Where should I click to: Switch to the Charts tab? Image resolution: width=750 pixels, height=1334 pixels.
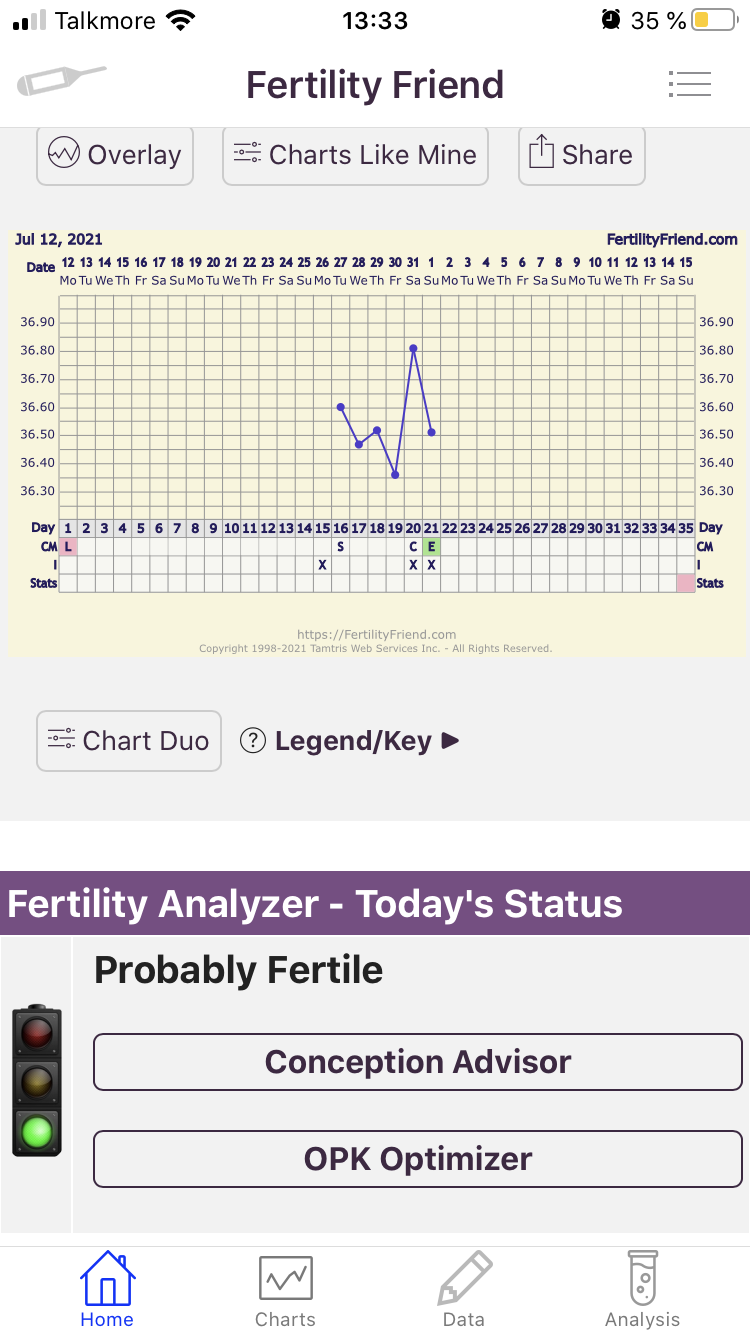pos(285,1290)
